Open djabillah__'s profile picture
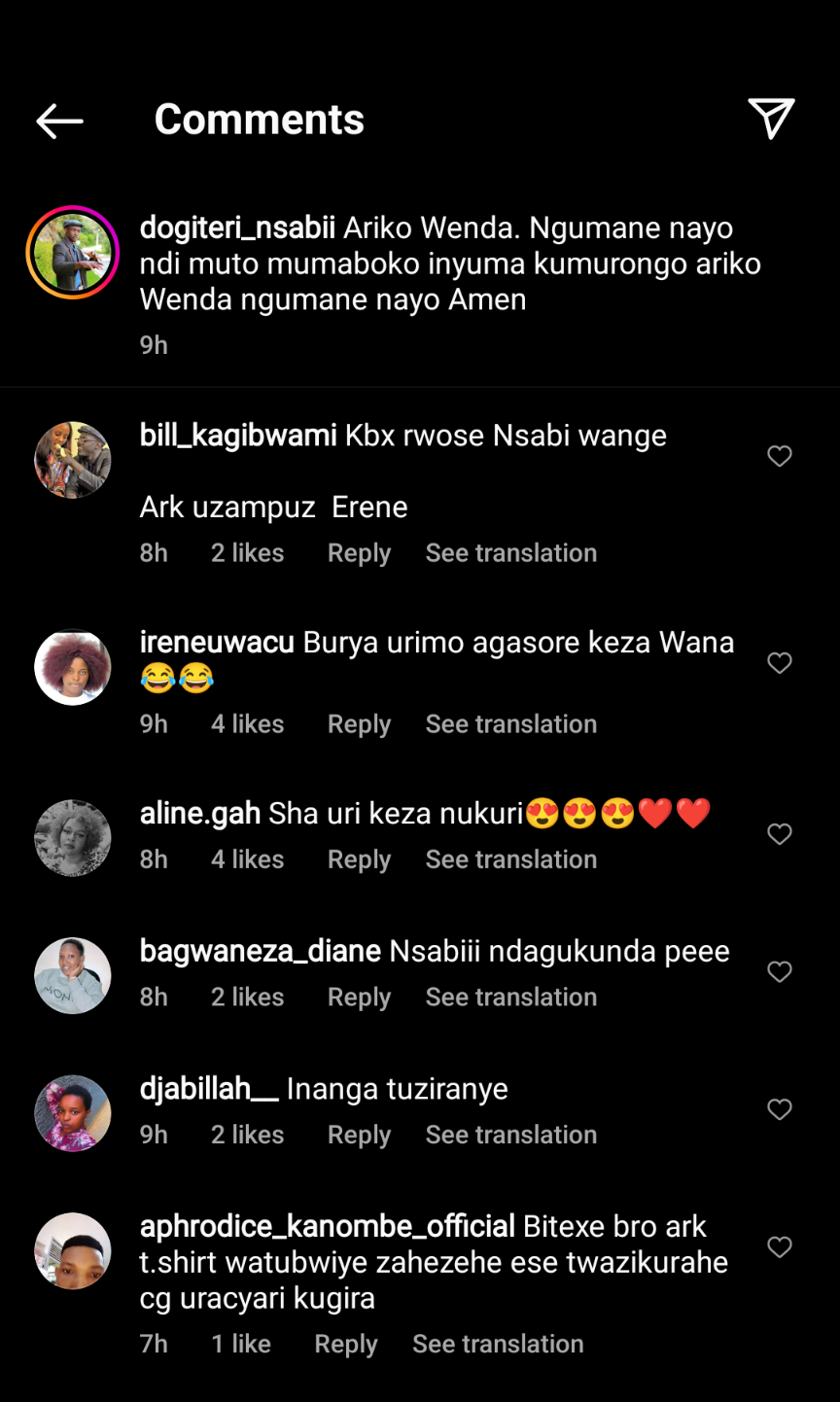Screen dimensions: 840x1402 tap(73, 1113)
